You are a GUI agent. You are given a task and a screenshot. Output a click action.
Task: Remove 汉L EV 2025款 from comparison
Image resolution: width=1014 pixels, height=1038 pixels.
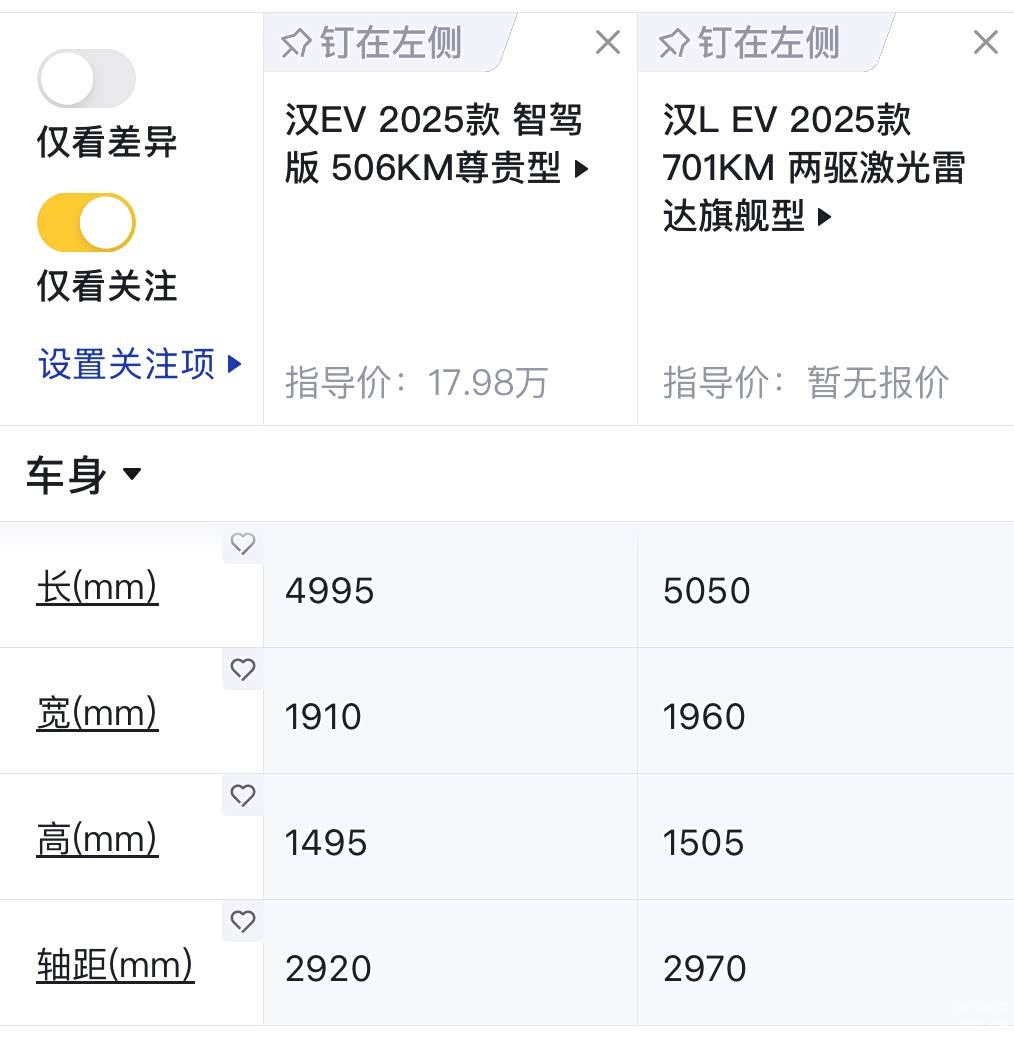click(986, 43)
